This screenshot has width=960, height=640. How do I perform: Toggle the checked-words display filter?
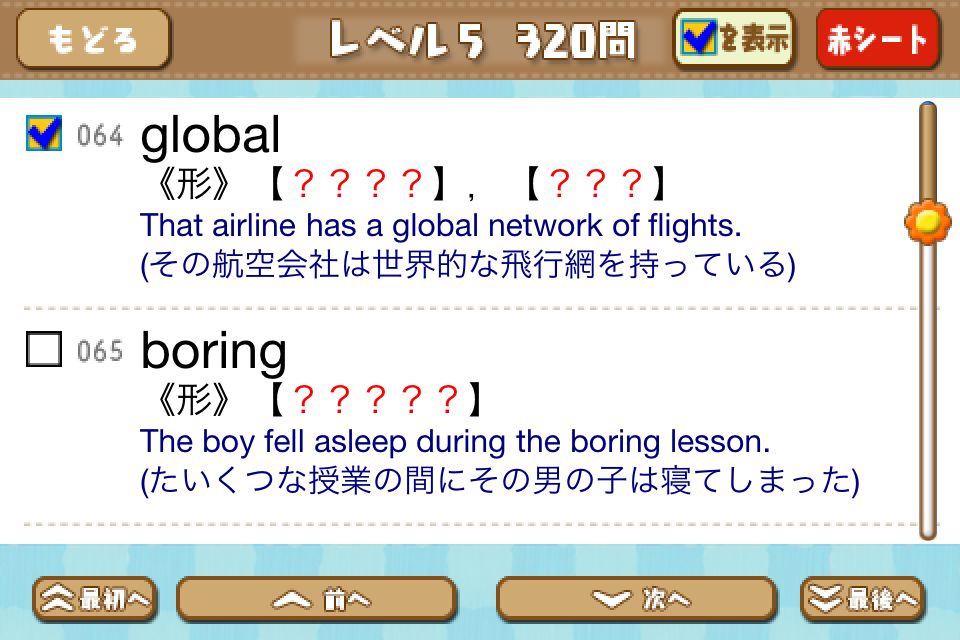[733, 39]
